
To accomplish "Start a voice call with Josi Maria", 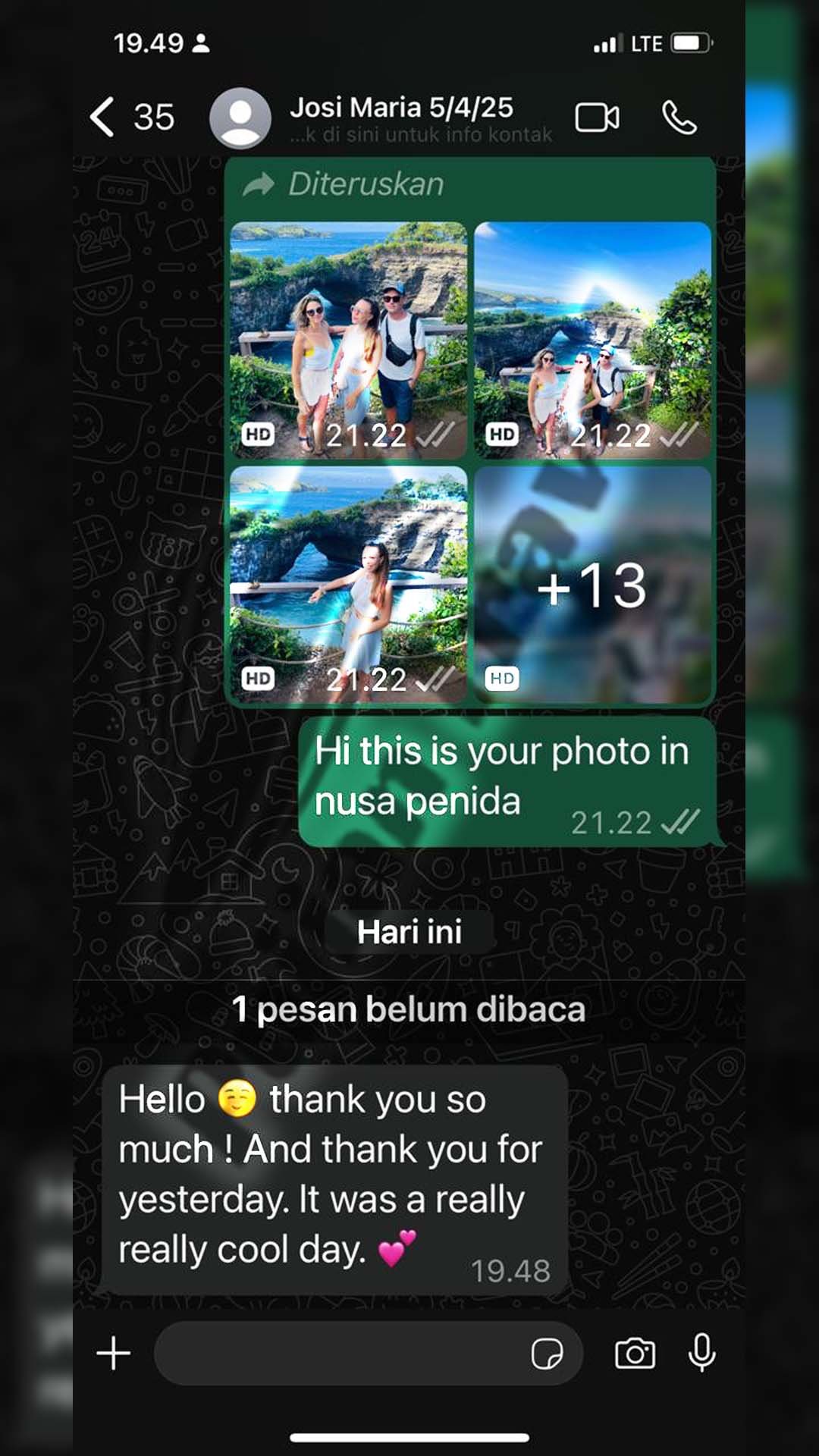I will (679, 116).
